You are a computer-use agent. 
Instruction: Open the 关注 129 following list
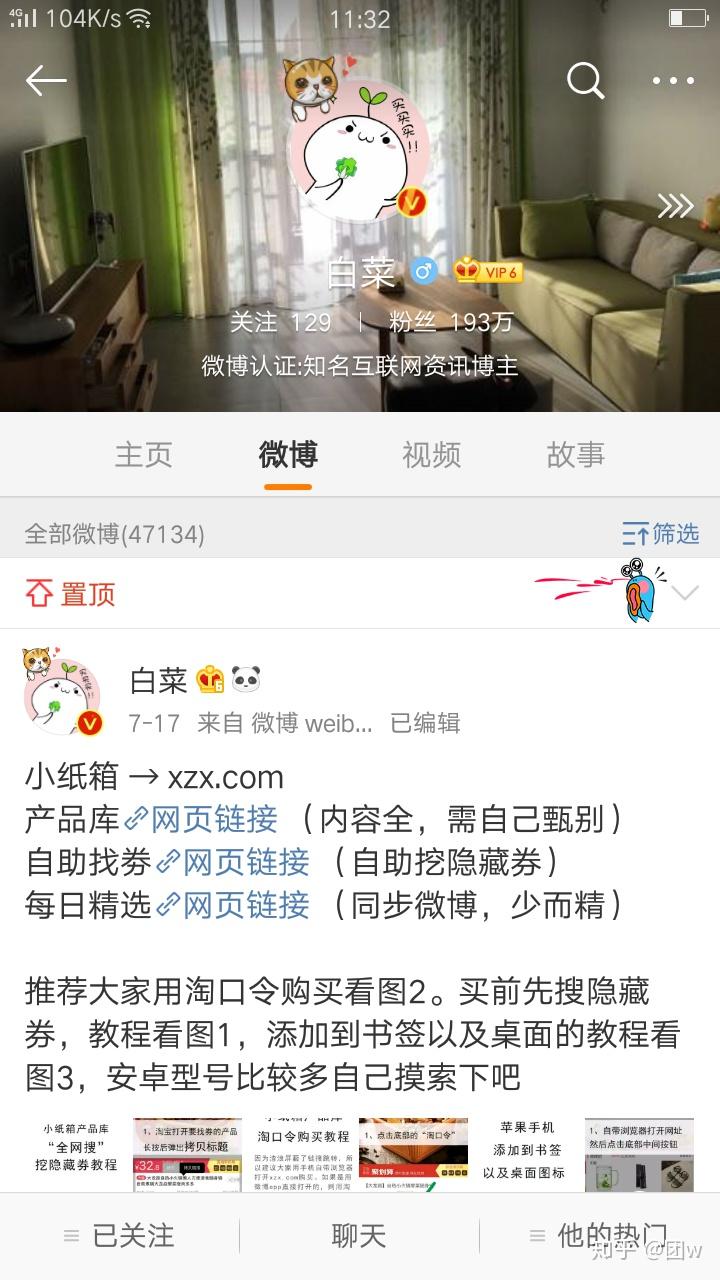pos(281,322)
